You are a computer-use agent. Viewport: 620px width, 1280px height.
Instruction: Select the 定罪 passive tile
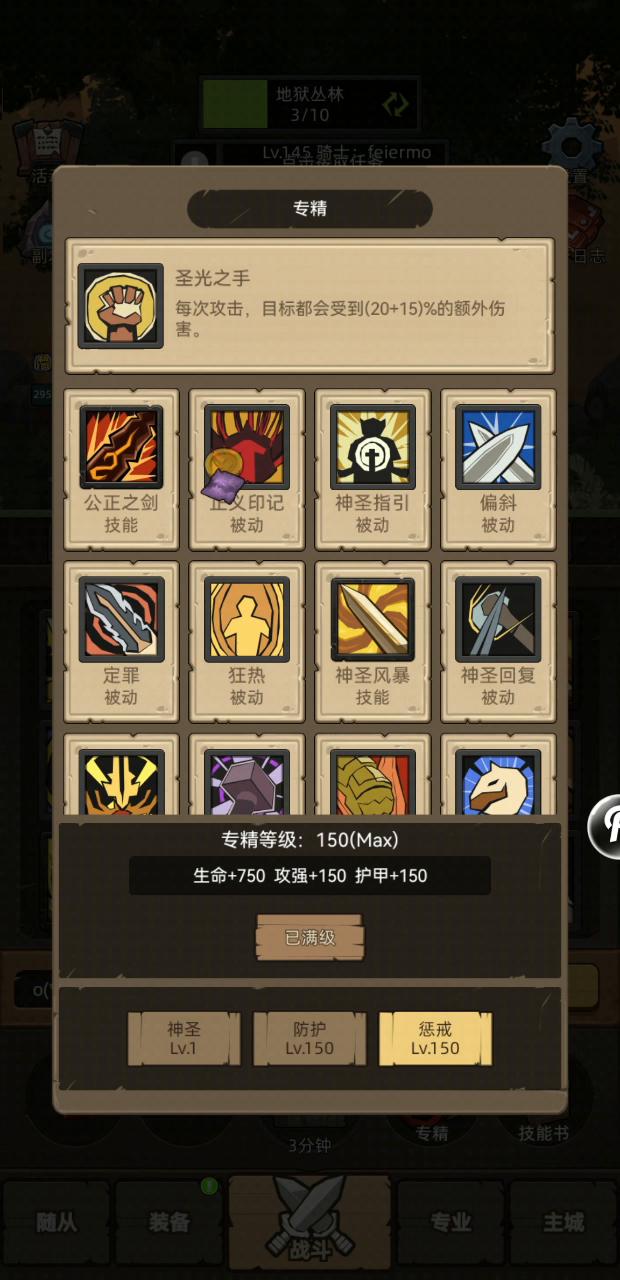[121, 641]
